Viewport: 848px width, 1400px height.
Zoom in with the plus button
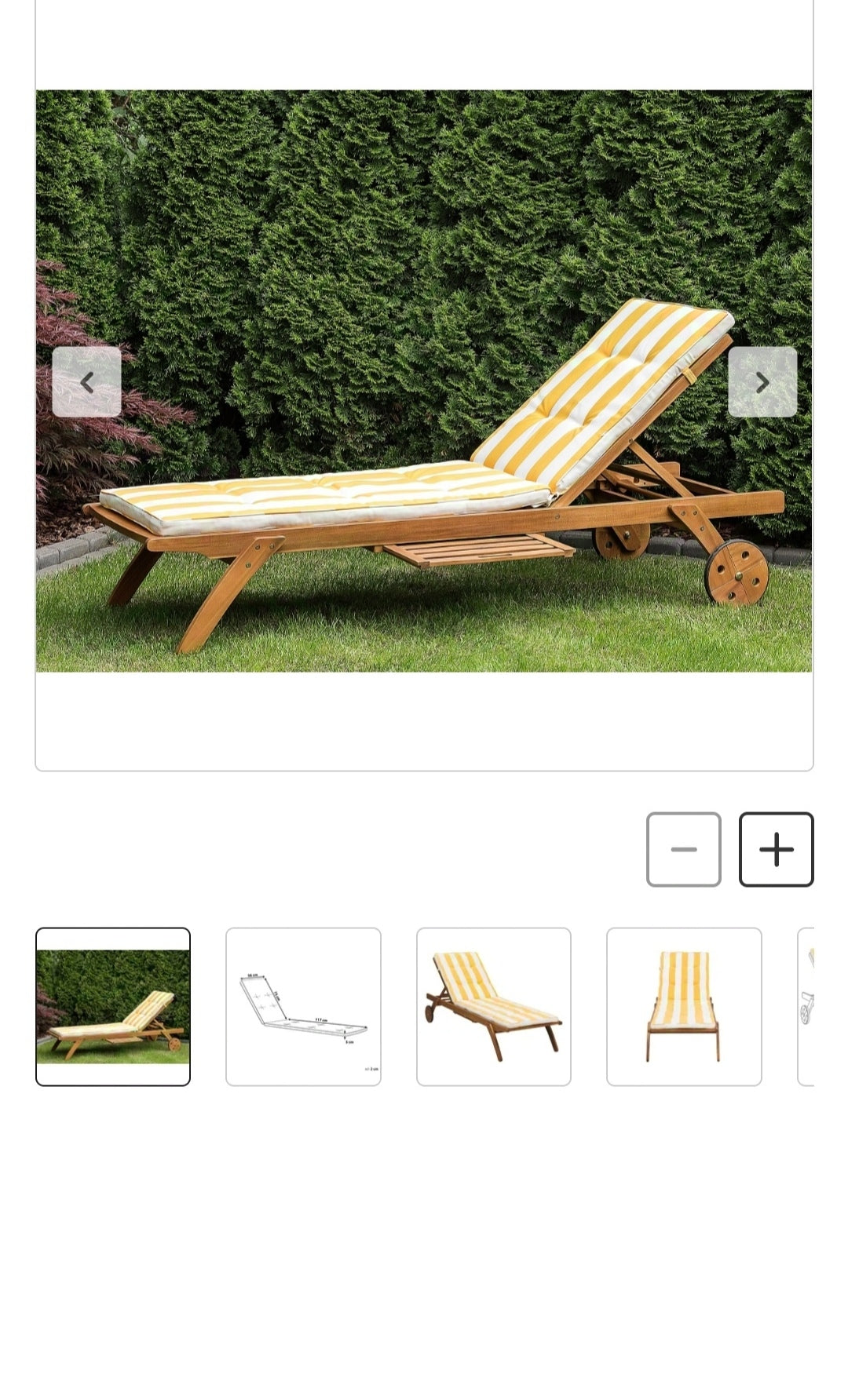point(776,849)
